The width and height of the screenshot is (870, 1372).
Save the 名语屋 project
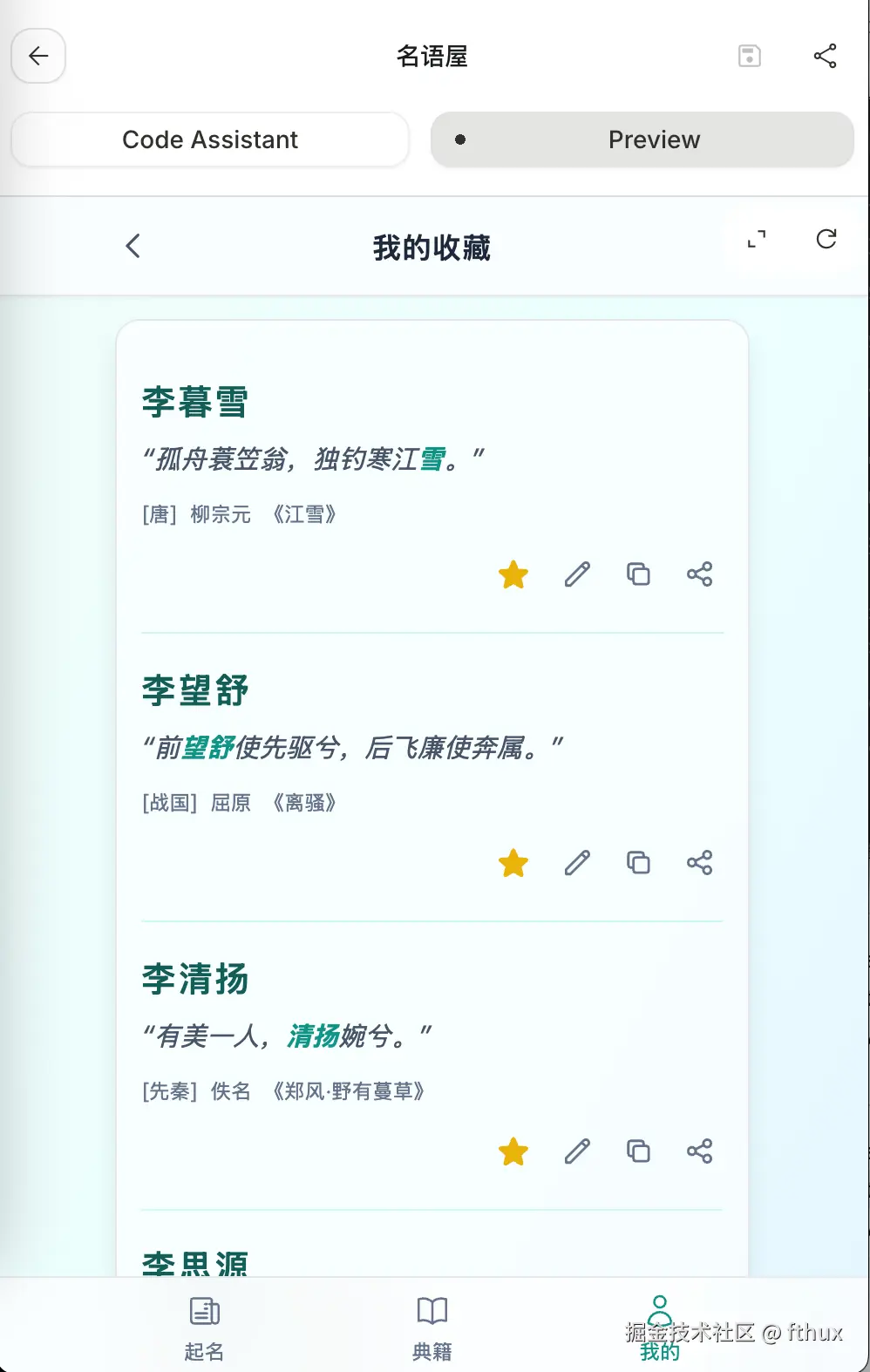pyautogui.click(x=750, y=57)
